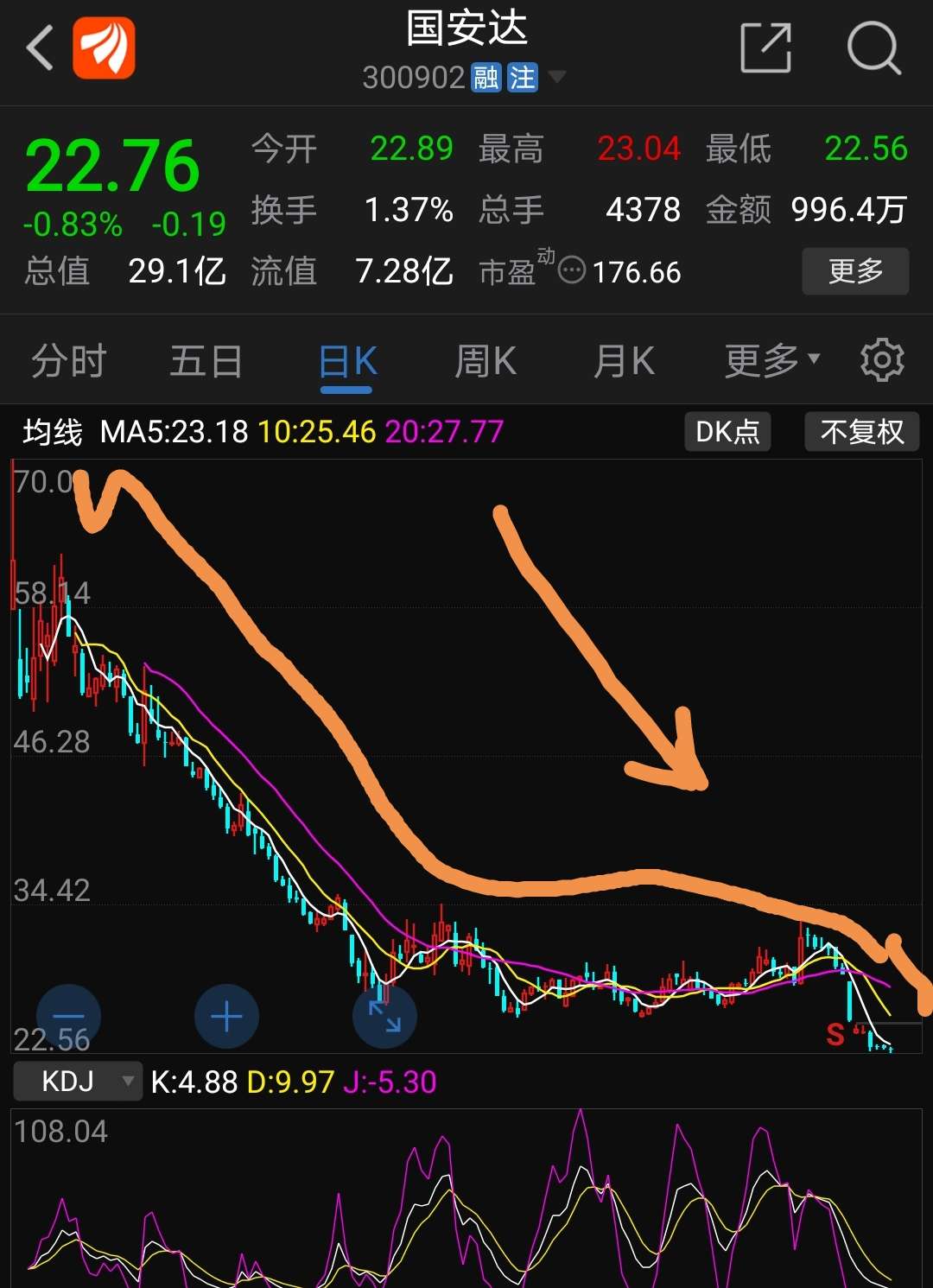Expand the dropdown beside 300902
This screenshot has height=1288, width=933.
[557, 78]
